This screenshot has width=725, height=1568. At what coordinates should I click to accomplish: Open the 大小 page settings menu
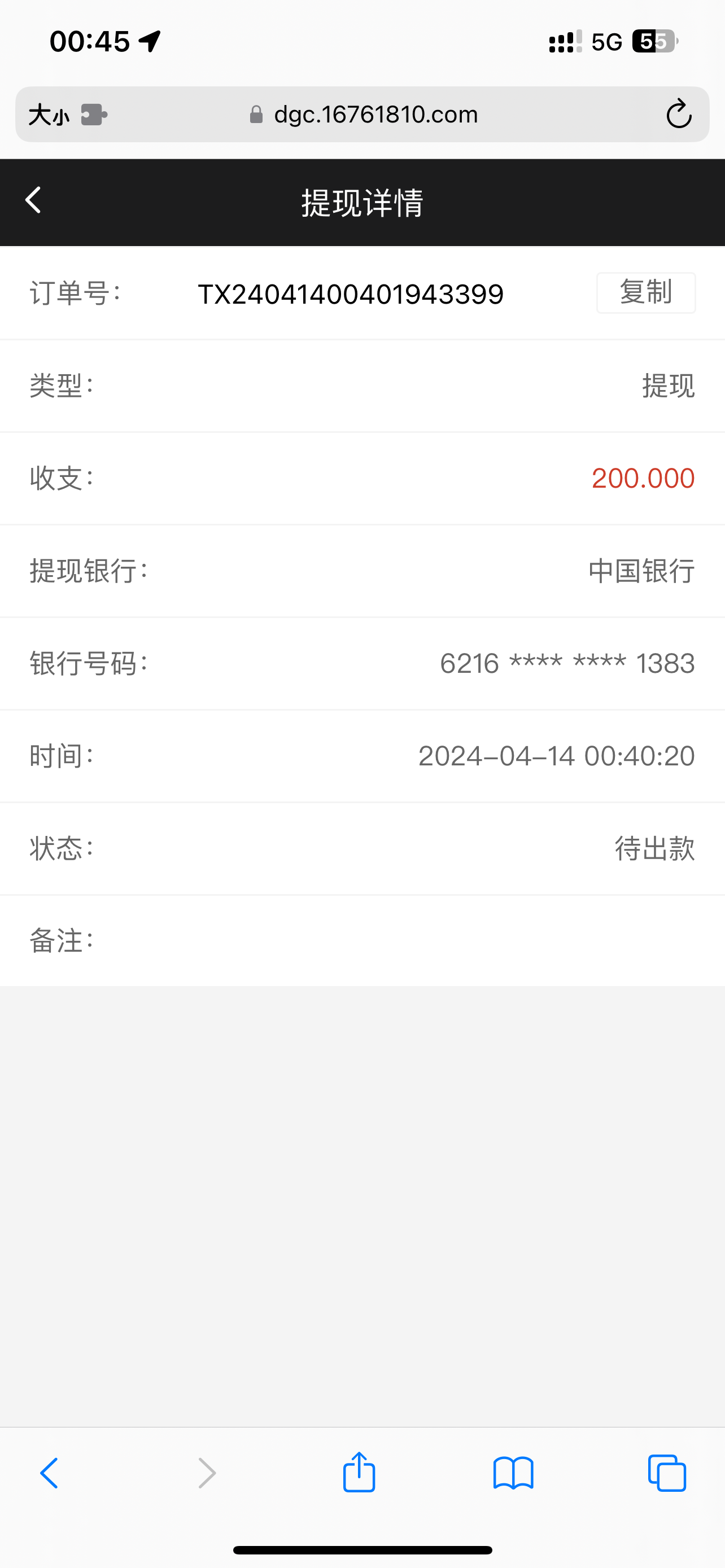click(49, 115)
